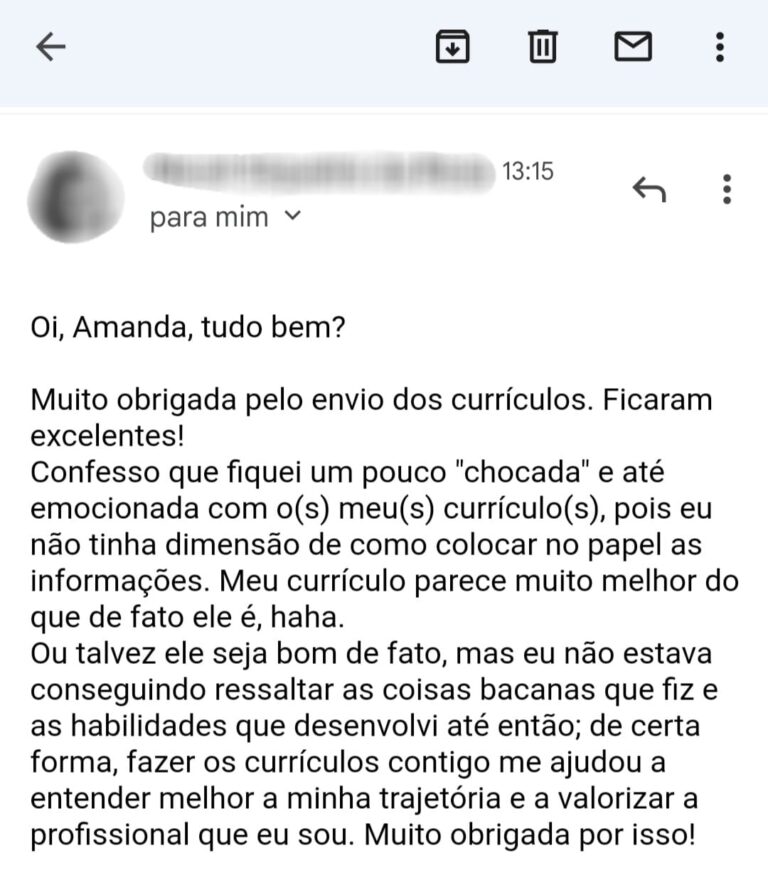Open the sender's profile picture
This screenshot has width=768, height=870.
pyautogui.click(x=75, y=196)
